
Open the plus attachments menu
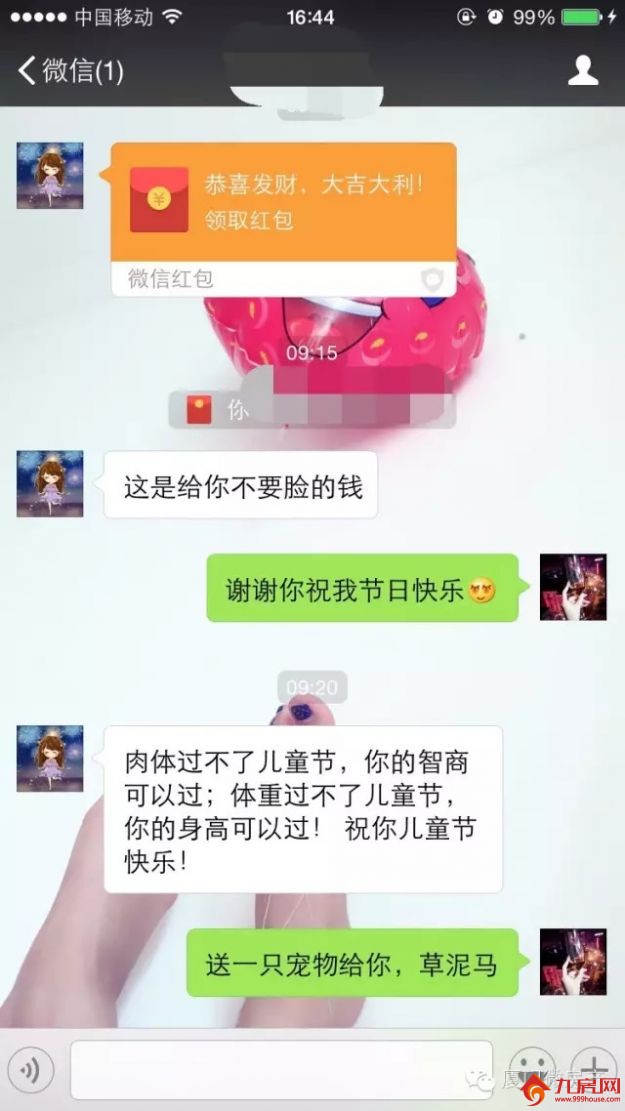click(x=595, y=1070)
